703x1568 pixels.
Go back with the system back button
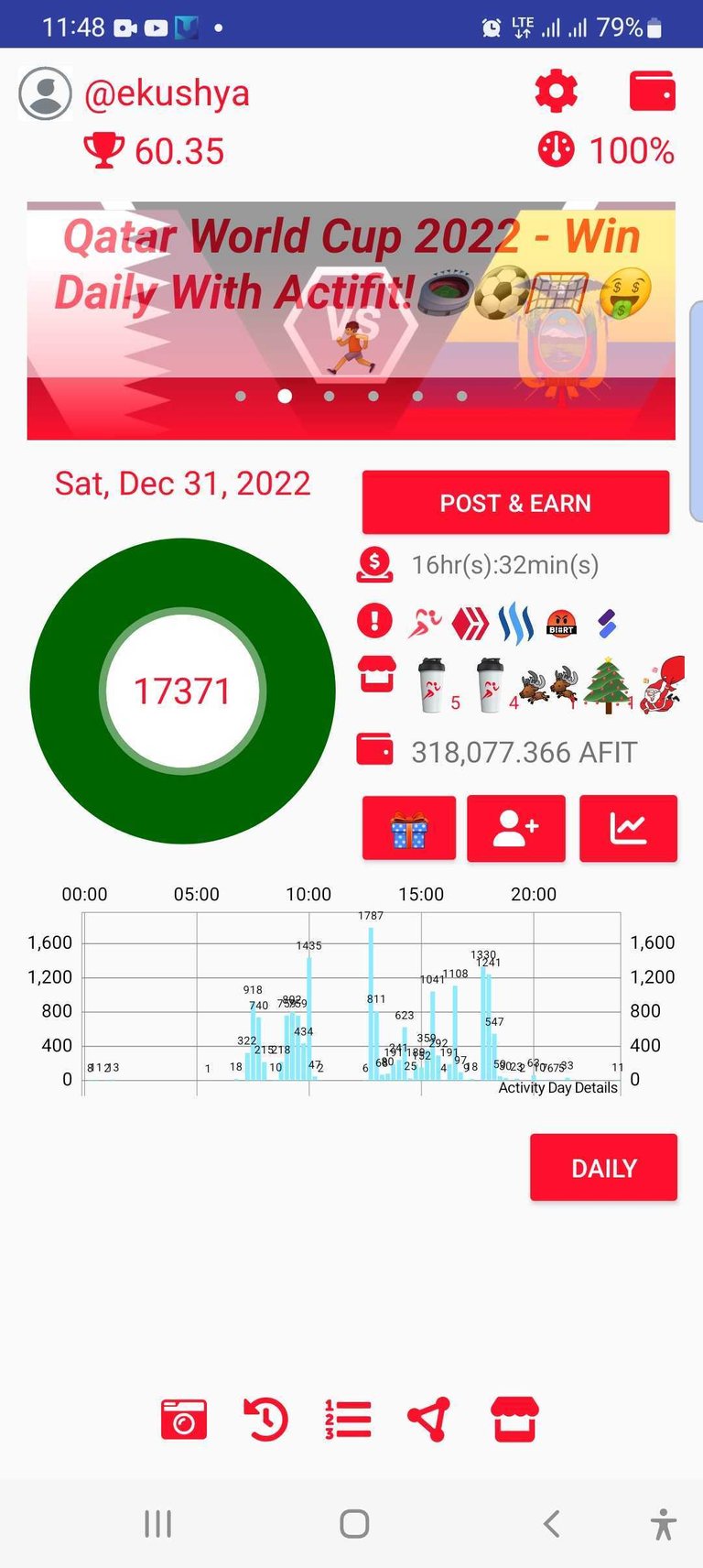pos(551,1524)
